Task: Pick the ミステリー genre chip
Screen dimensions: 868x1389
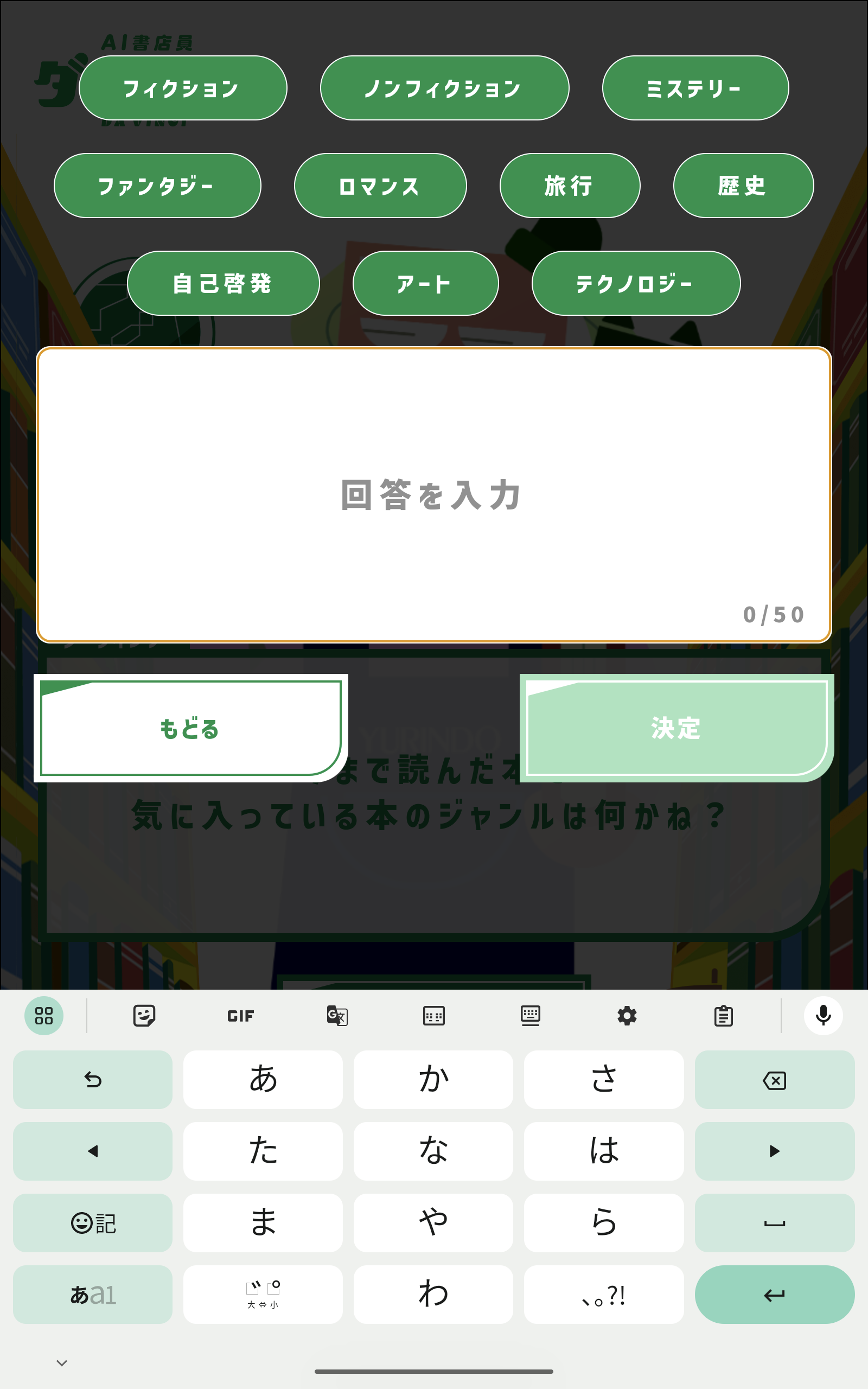Action: coord(694,88)
